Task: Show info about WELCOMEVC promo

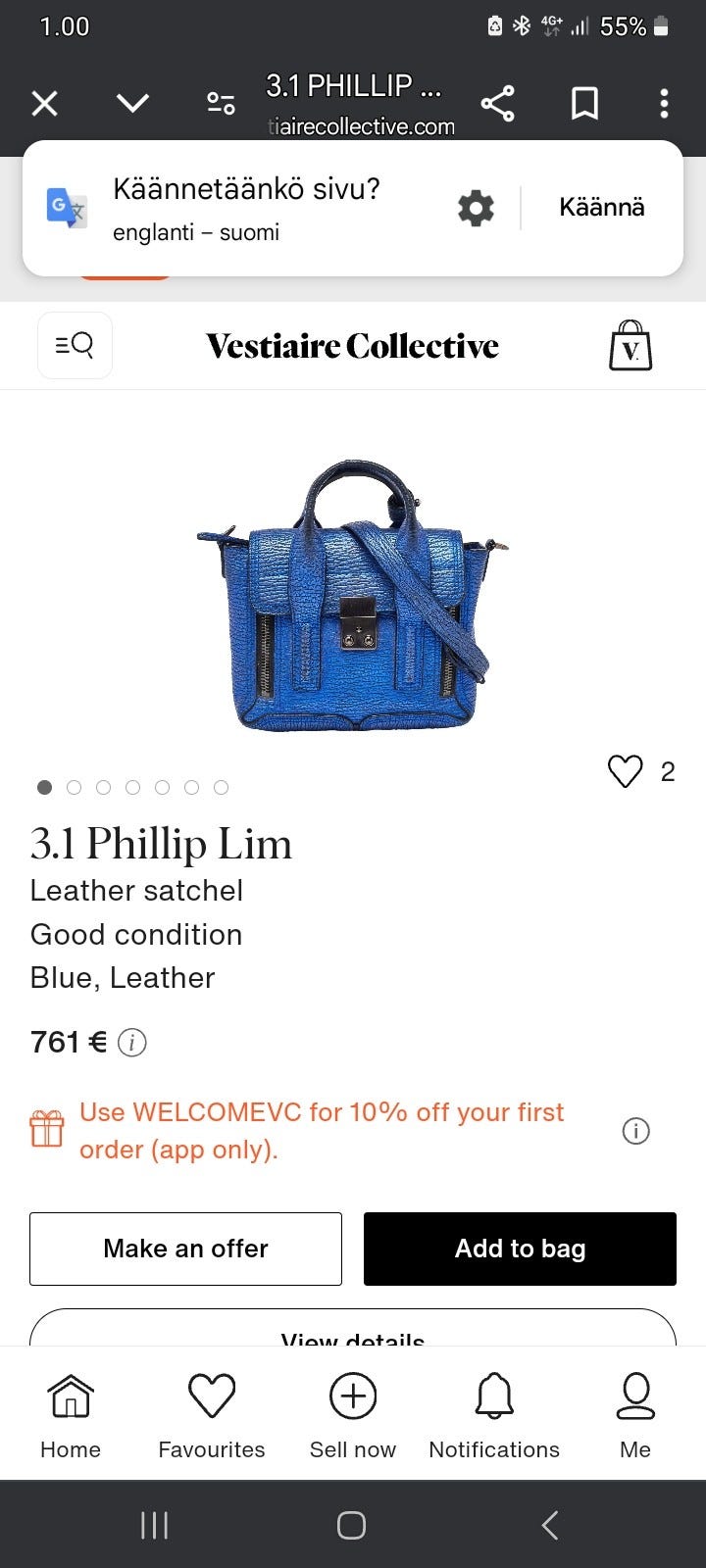Action: tap(635, 1131)
